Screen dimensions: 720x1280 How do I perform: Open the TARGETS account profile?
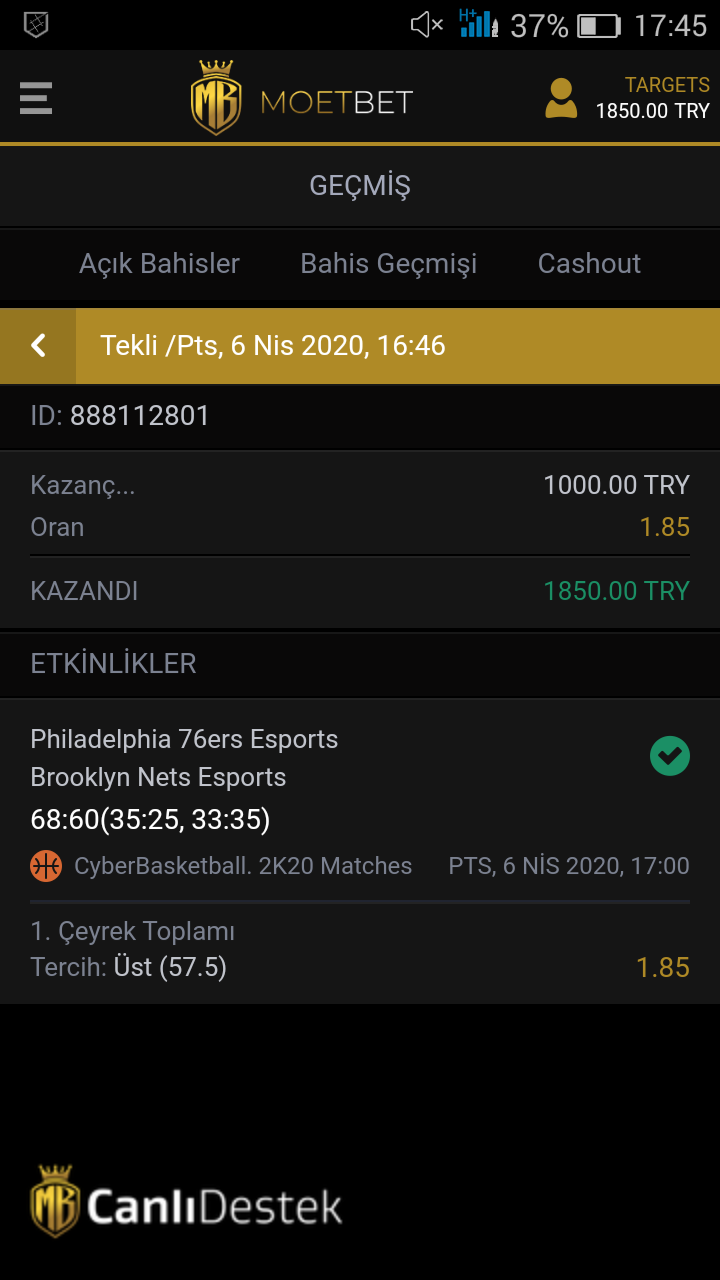(627, 98)
